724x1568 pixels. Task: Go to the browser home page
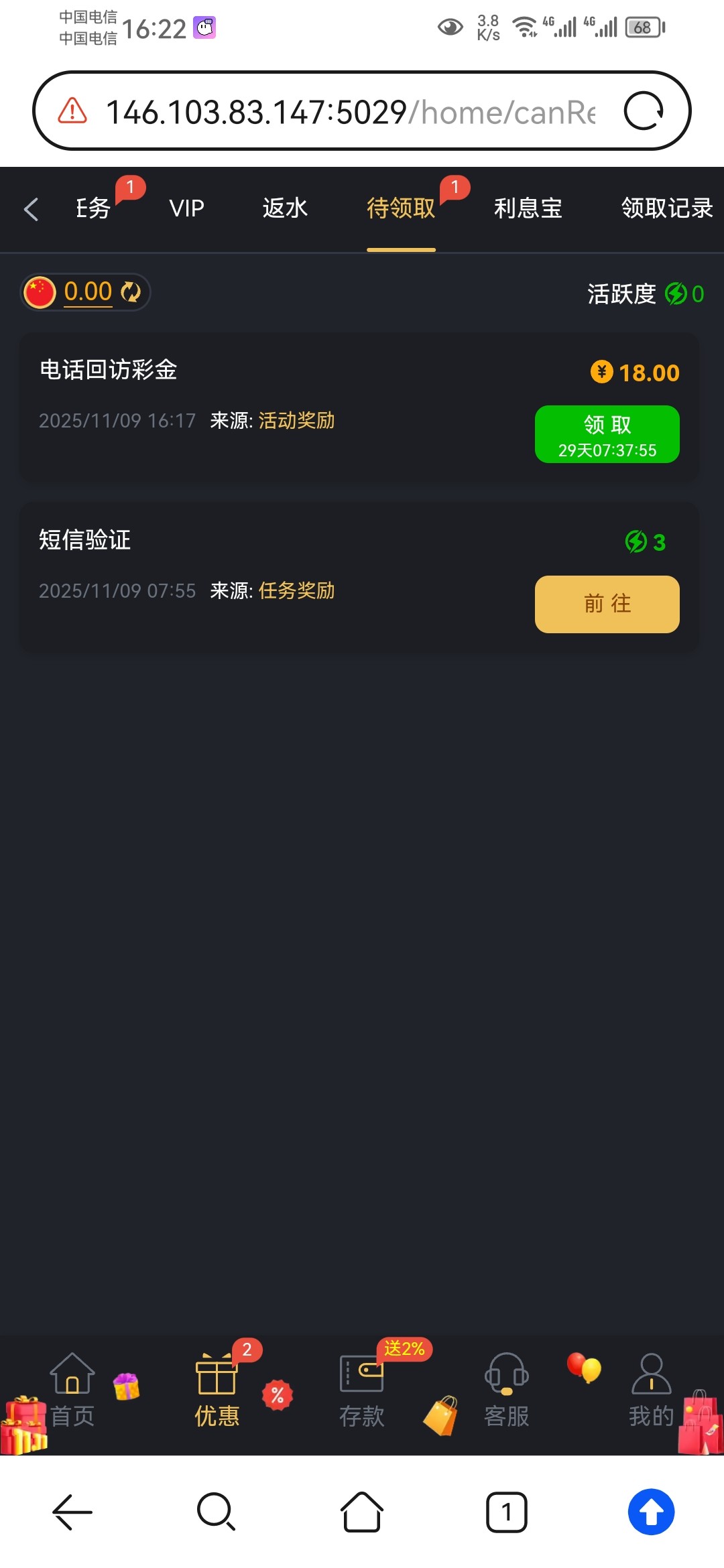362,1512
